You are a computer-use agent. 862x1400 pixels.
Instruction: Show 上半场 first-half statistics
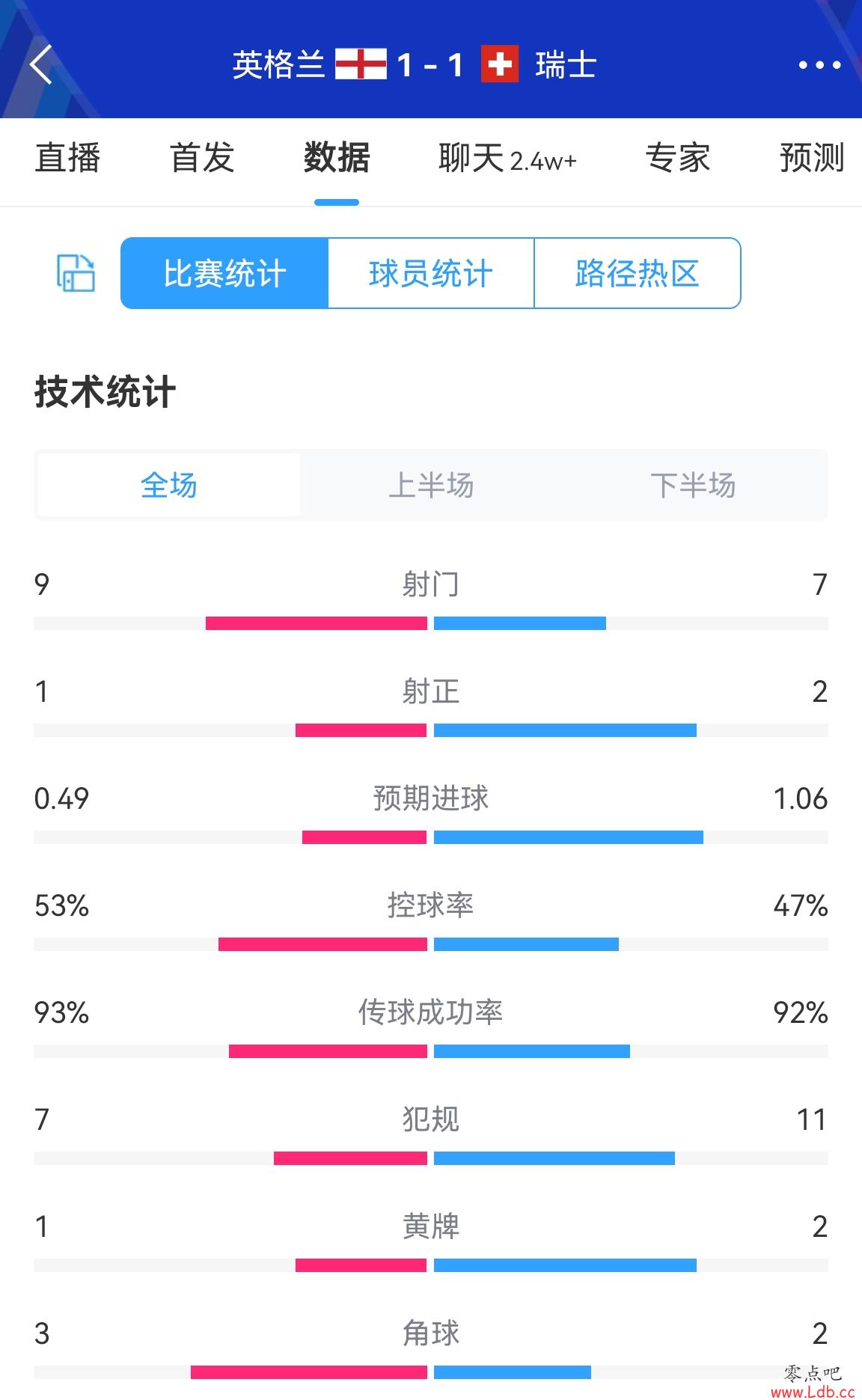[431, 485]
